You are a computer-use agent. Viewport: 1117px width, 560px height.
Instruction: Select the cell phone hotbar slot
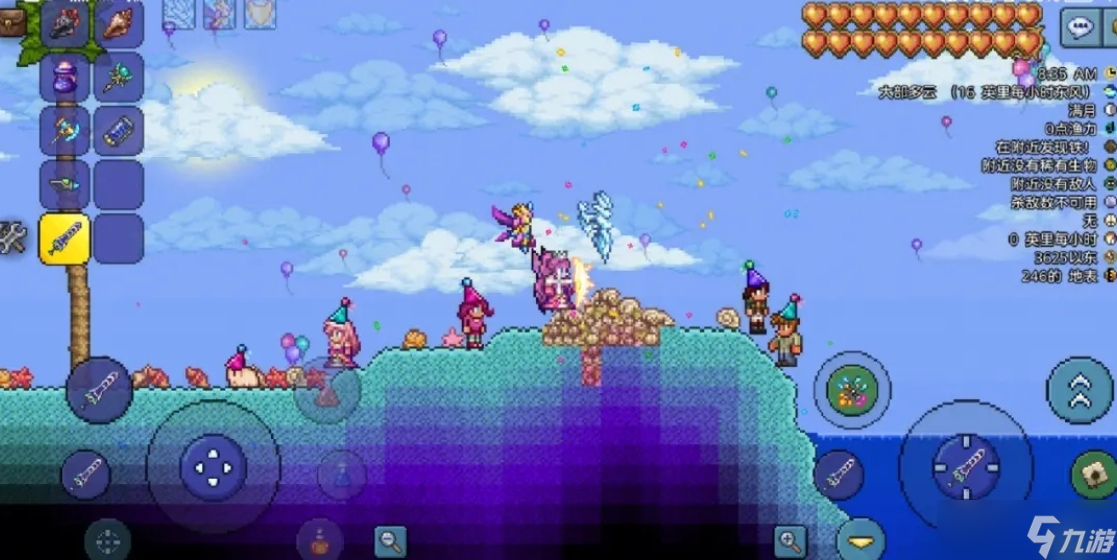119,131
